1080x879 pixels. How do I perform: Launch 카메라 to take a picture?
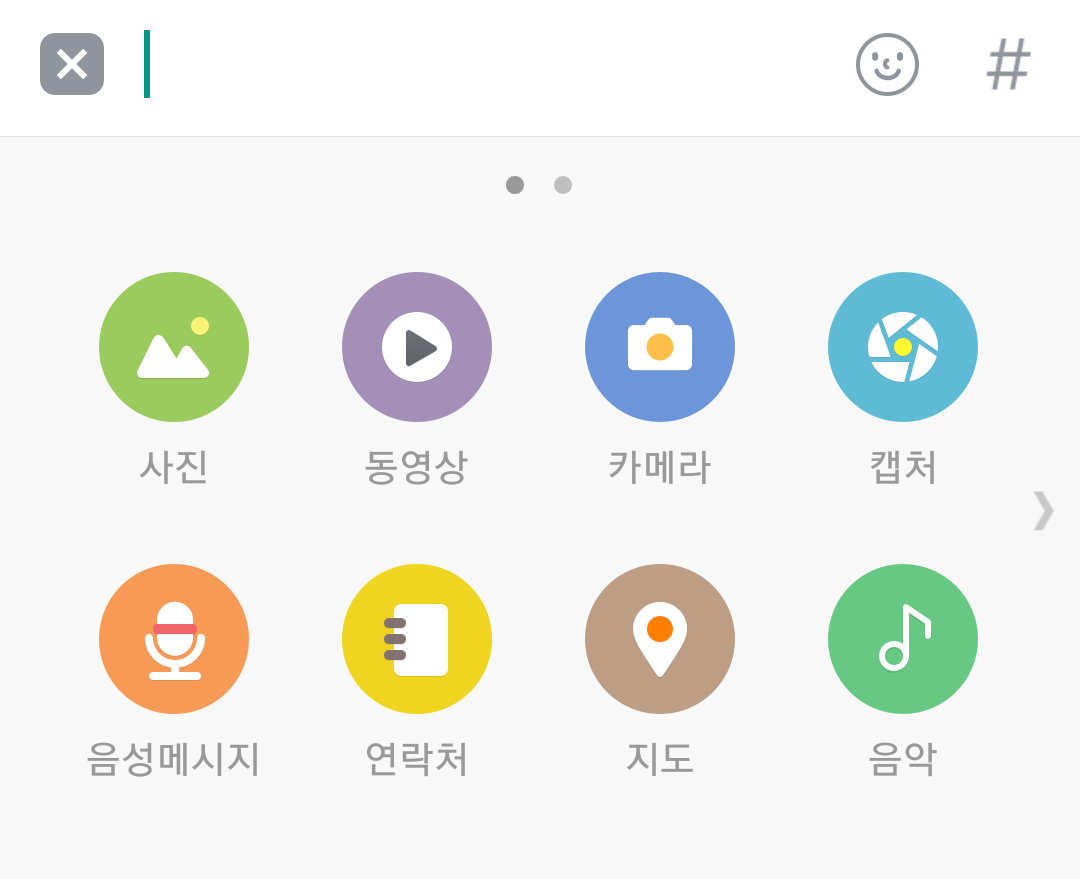tap(660, 347)
